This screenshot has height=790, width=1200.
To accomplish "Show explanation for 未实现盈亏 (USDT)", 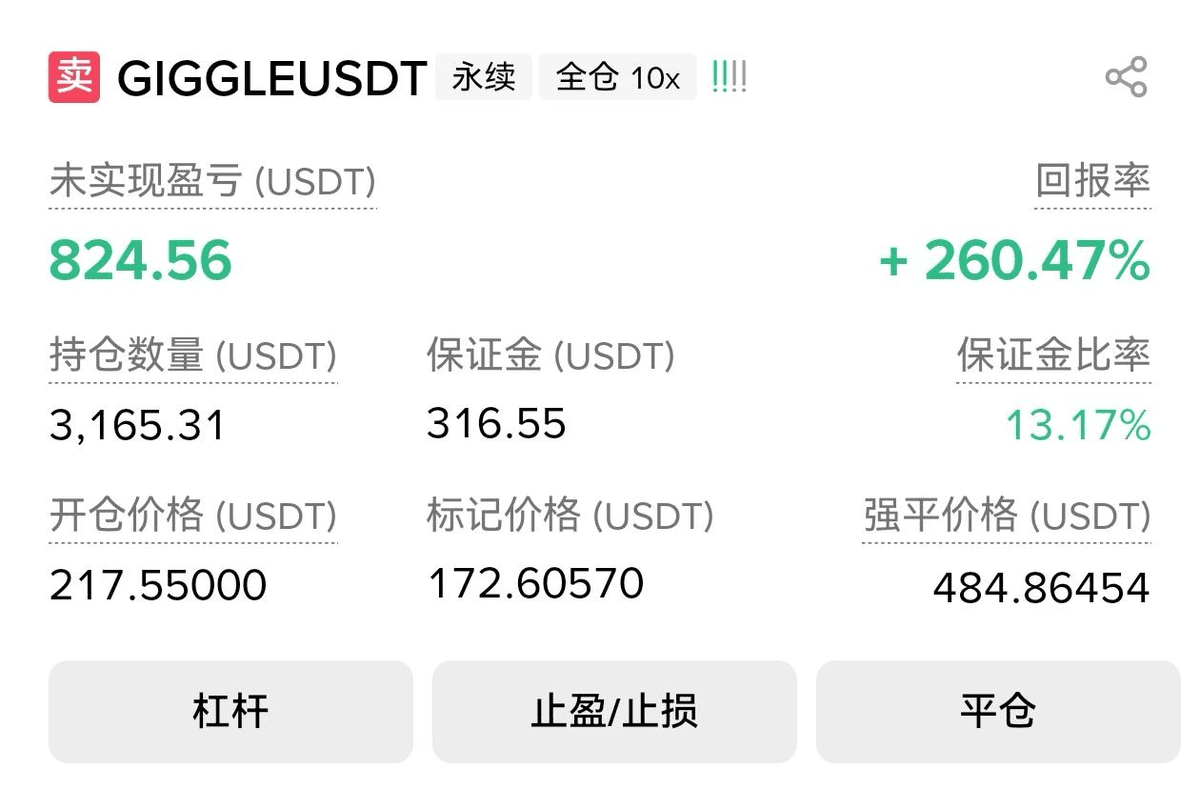I will pyautogui.click(x=212, y=183).
